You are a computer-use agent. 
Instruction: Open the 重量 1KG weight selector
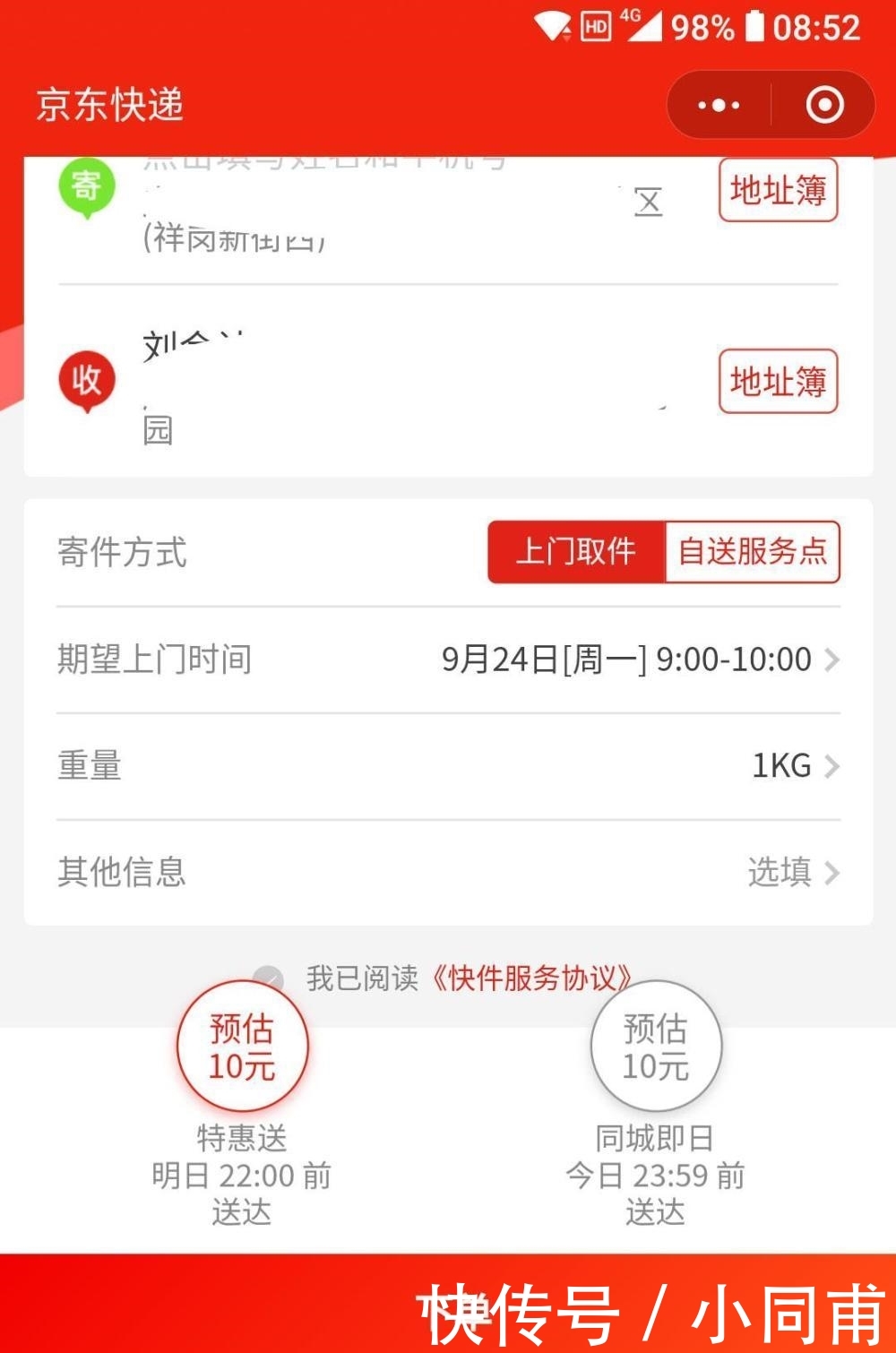pyautogui.click(x=788, y=765)
